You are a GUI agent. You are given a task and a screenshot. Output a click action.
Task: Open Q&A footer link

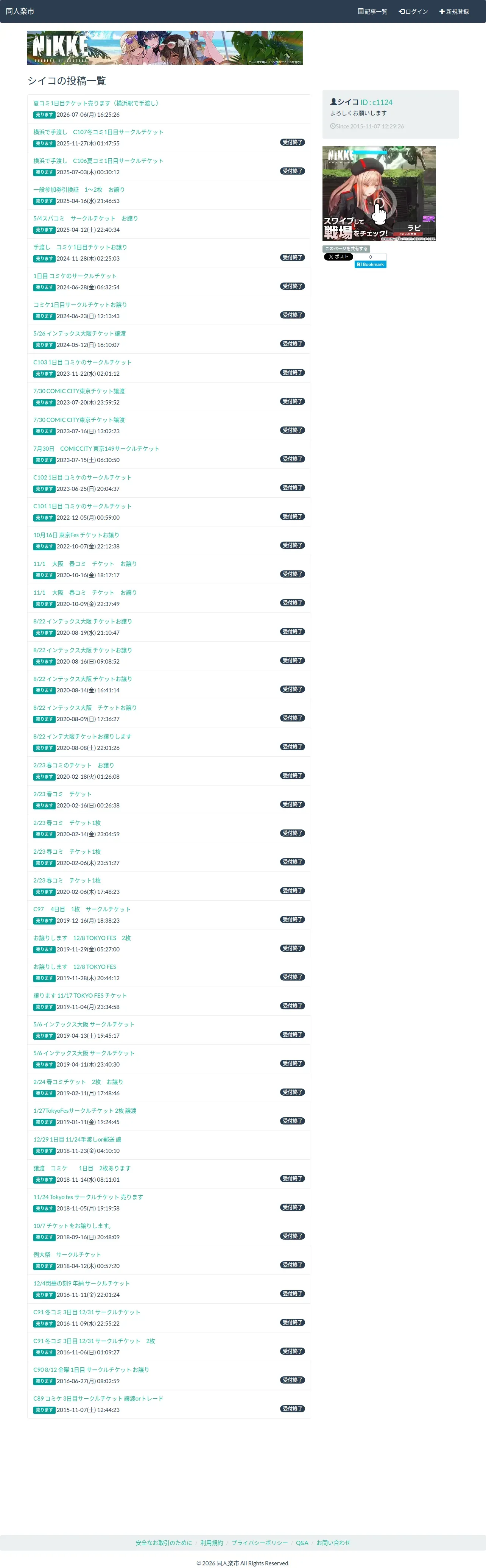tap(302, 1543)
